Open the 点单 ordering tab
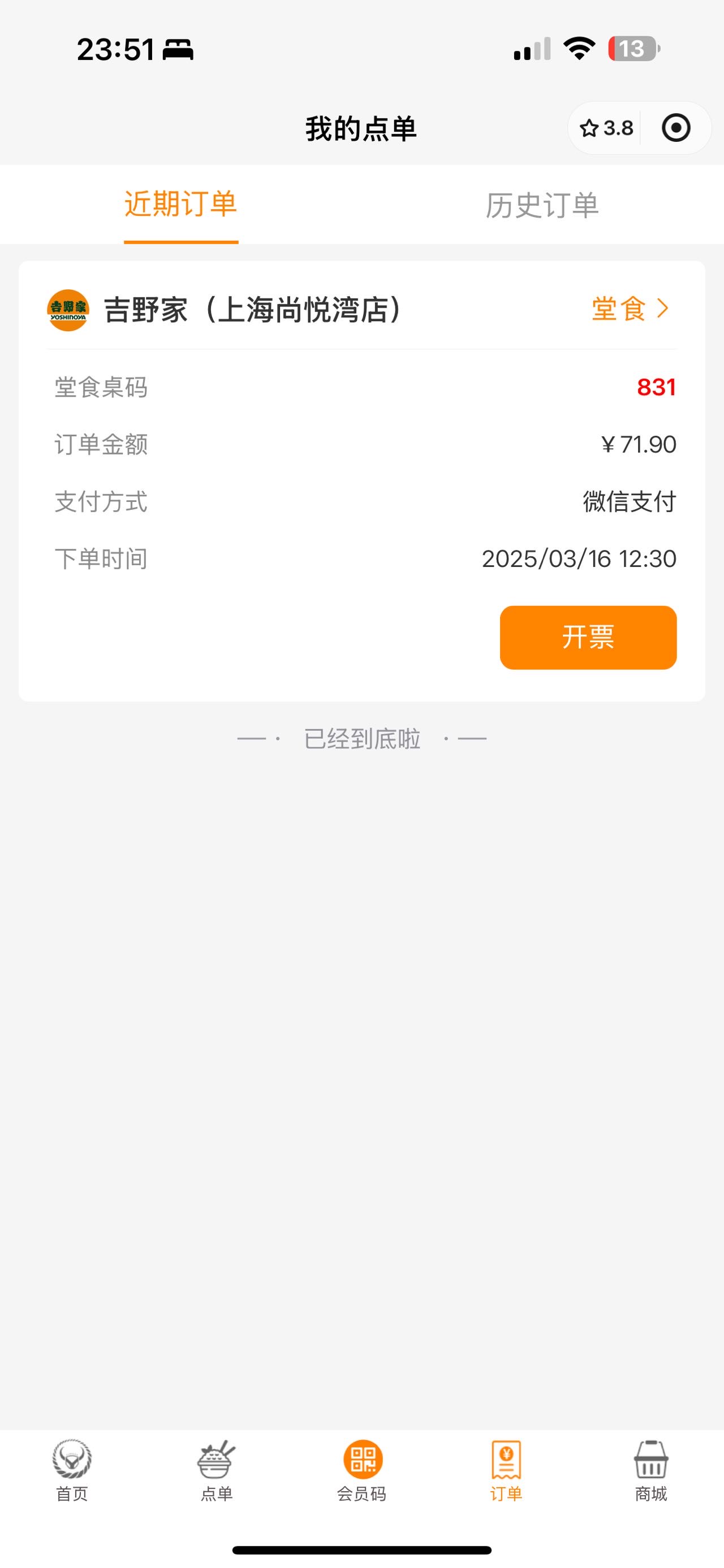This screenshot has height=1568, width=724. tap(217, 1471)
